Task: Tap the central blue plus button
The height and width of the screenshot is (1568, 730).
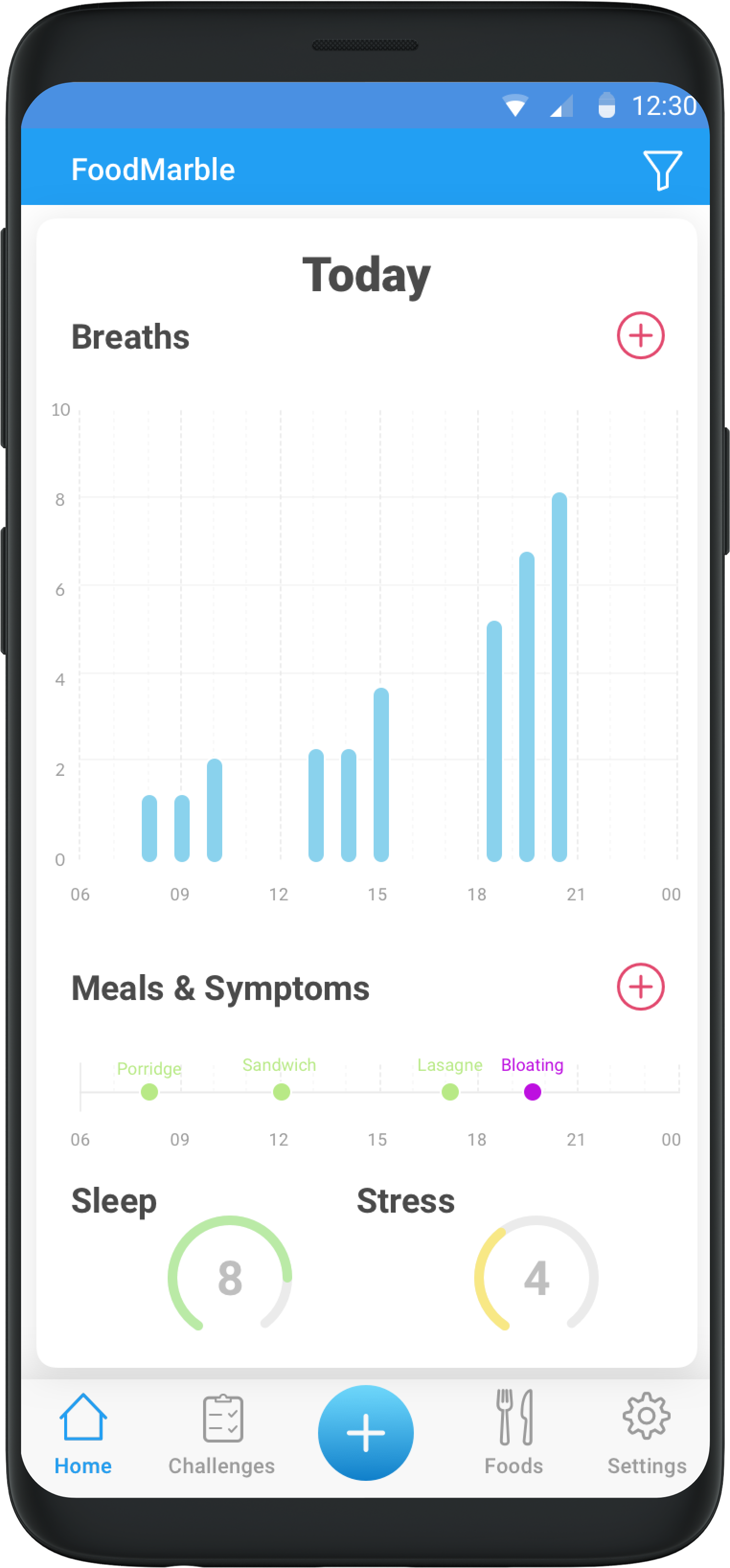Action: [x=365, y=1432]
